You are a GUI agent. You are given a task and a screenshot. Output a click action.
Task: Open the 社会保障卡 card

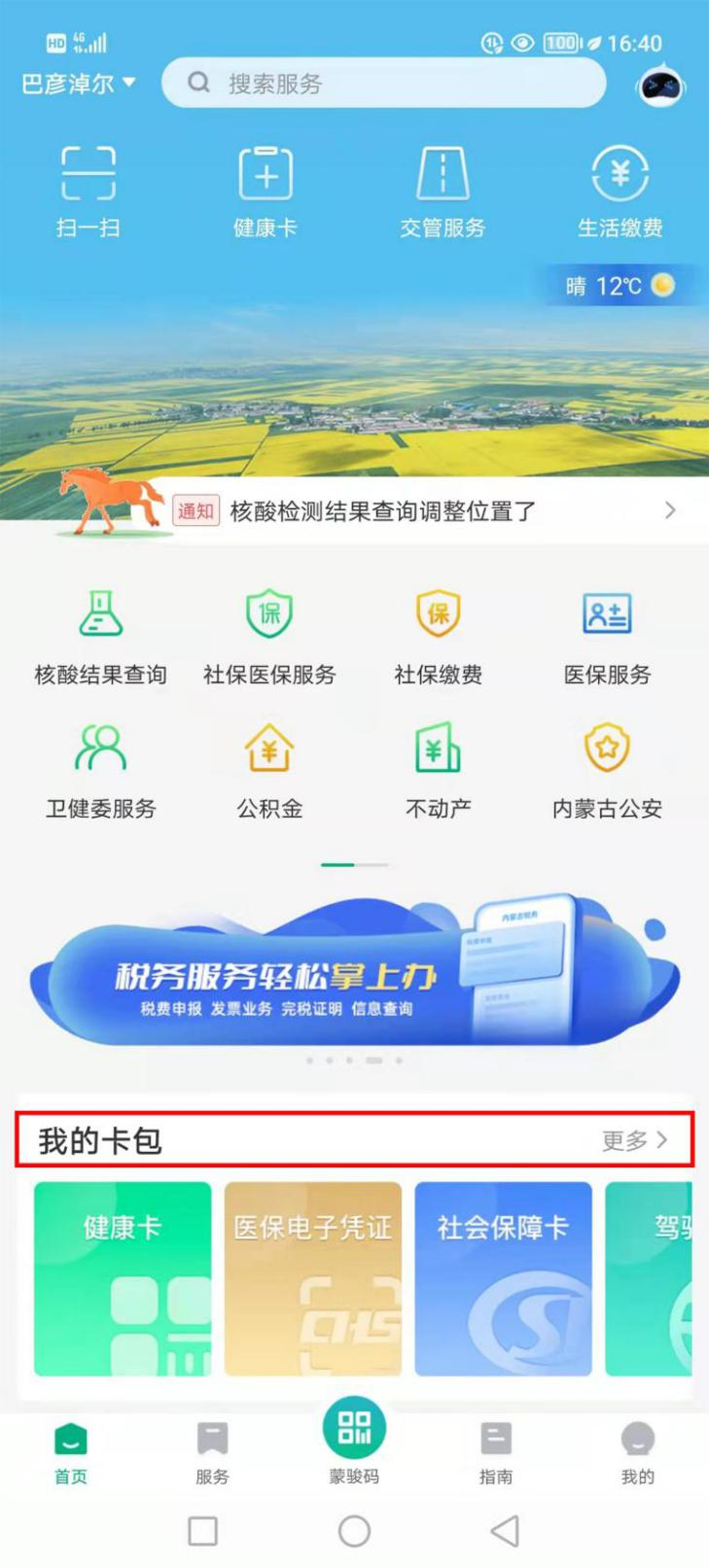click(x=503, y=1278)
